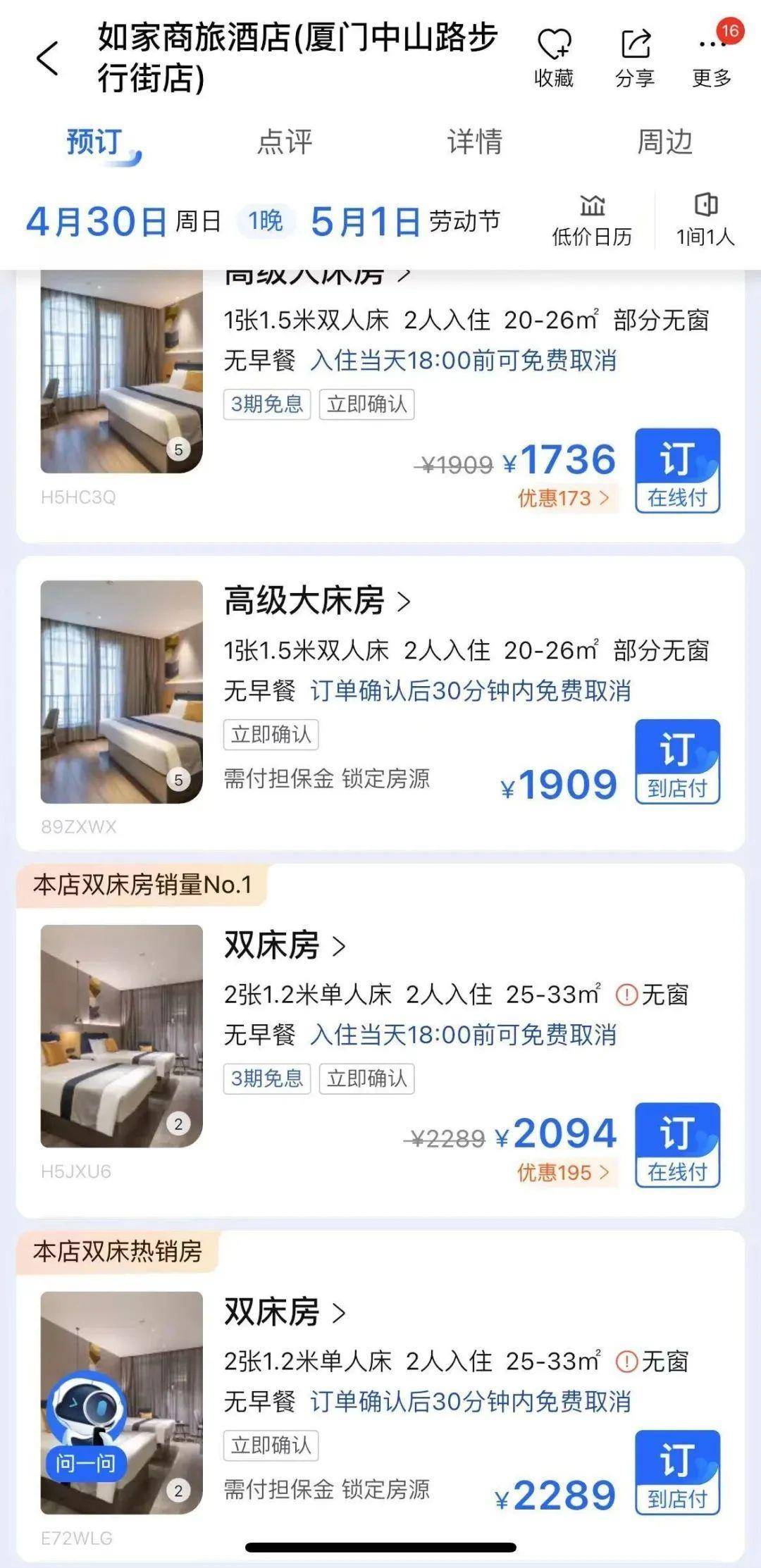This screenshot has width=761, height=1568.
Task: Change the 1间1人 room and guest count
Action: point(705,220)
